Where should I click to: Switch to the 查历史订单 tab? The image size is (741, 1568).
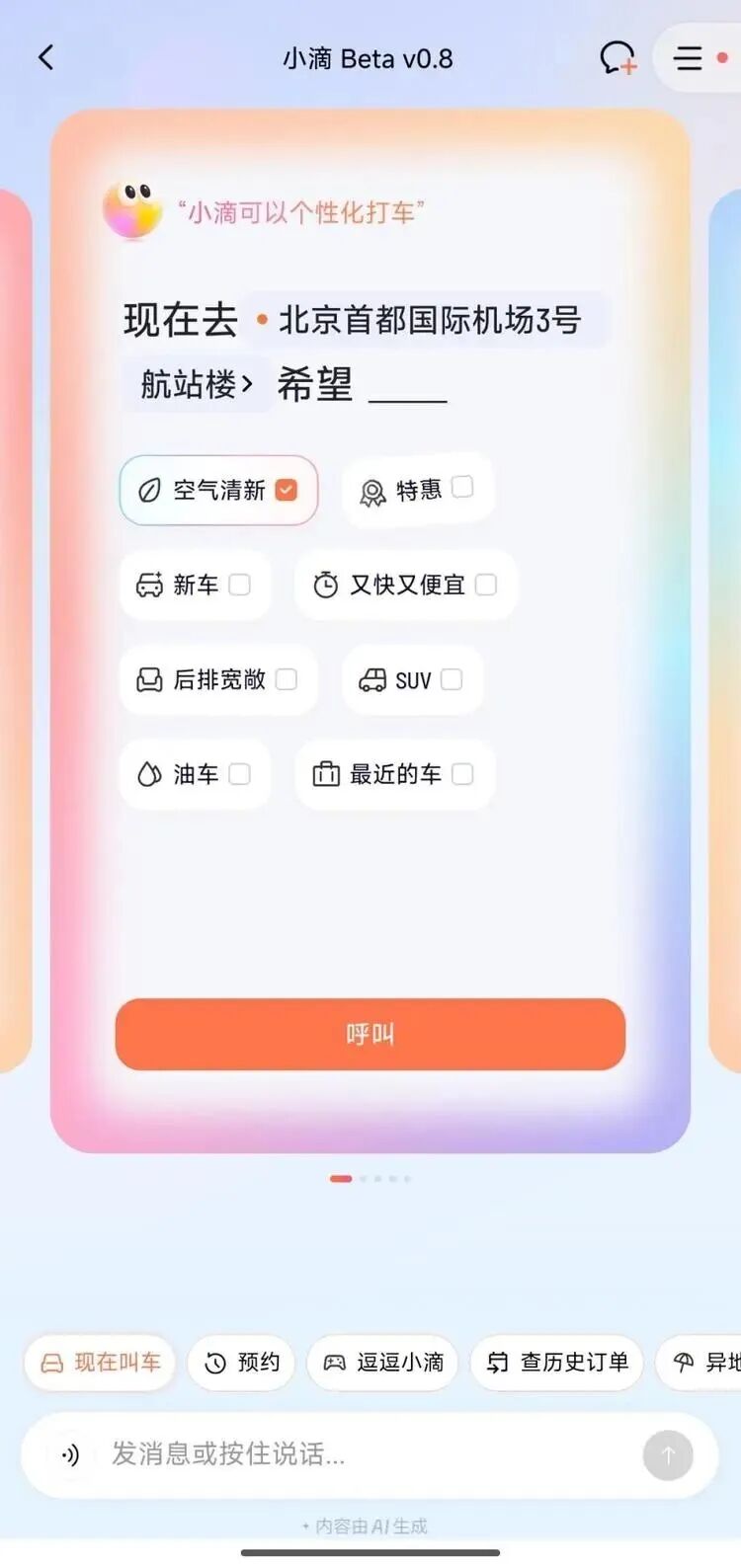click(556, 1363)
